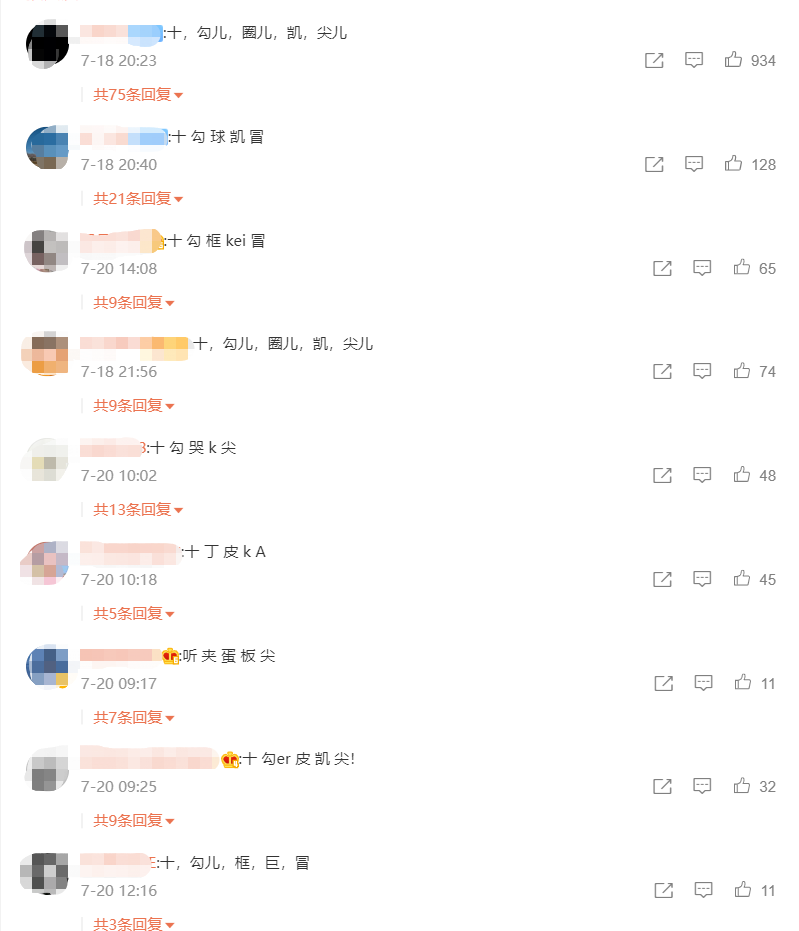Like the comment with 74 likes

741,371
